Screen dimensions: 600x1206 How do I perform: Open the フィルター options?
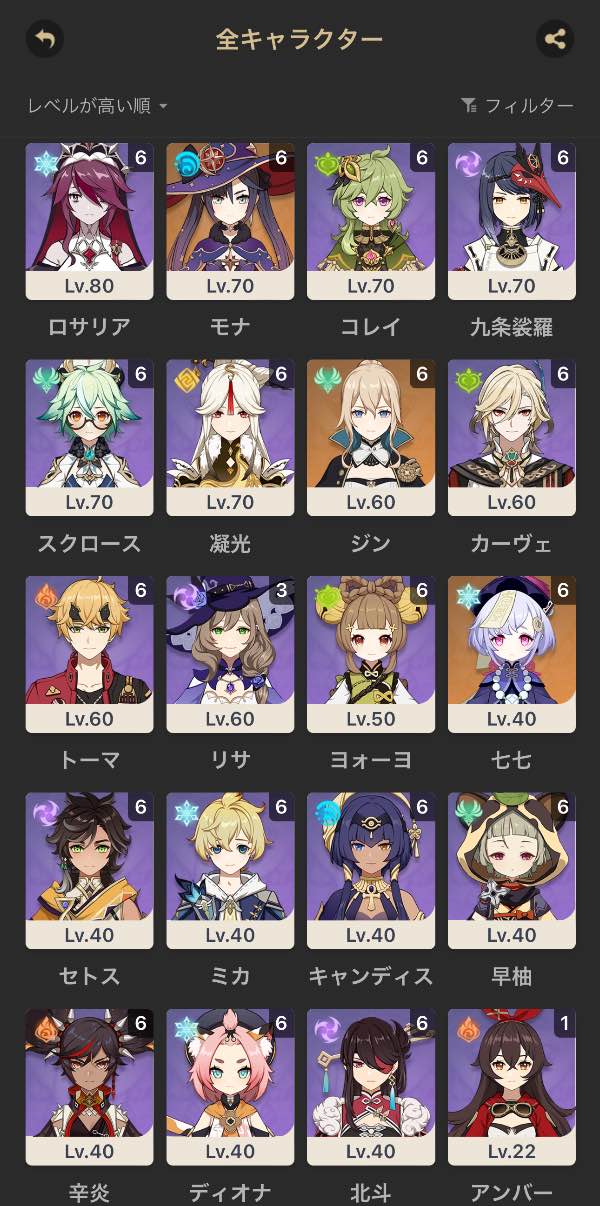(517, 105)
